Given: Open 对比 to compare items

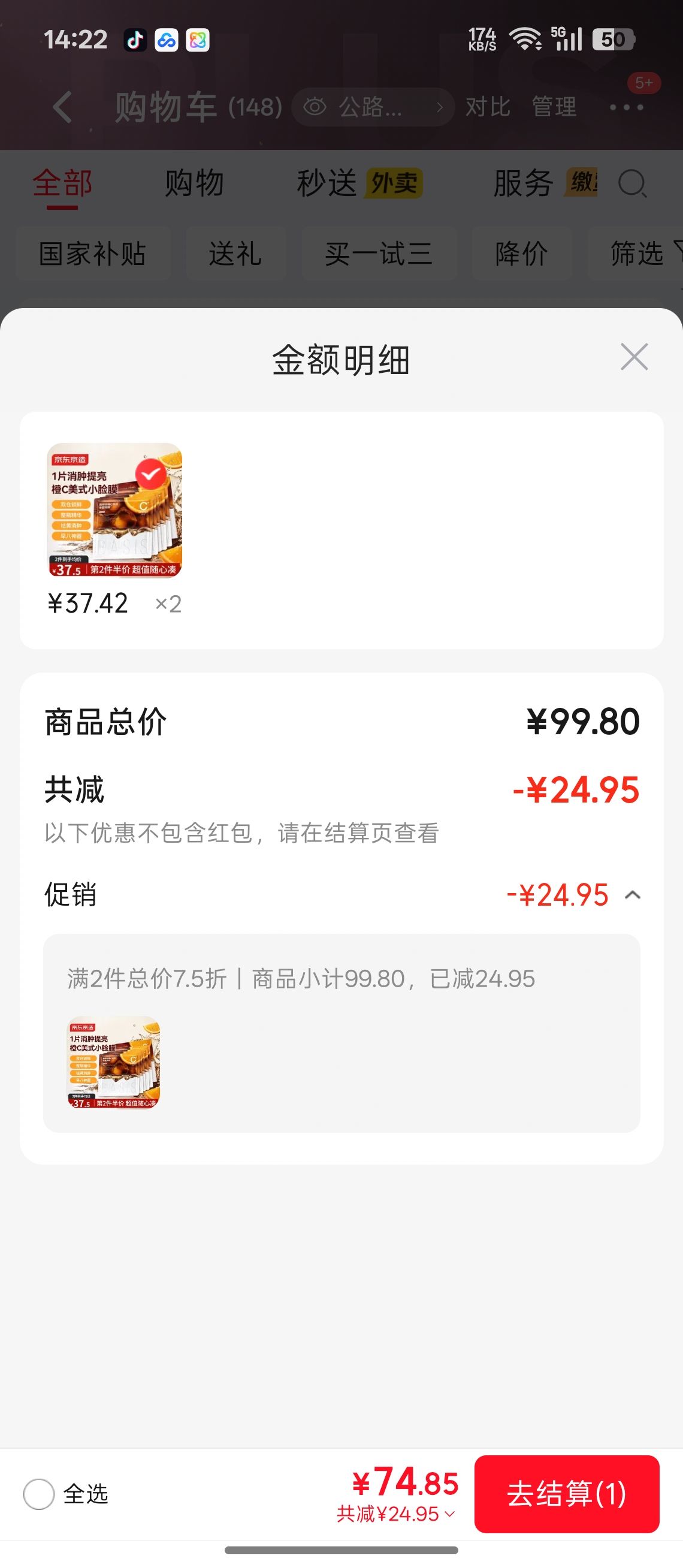Looking at the screenshot, I should [488, 107].
